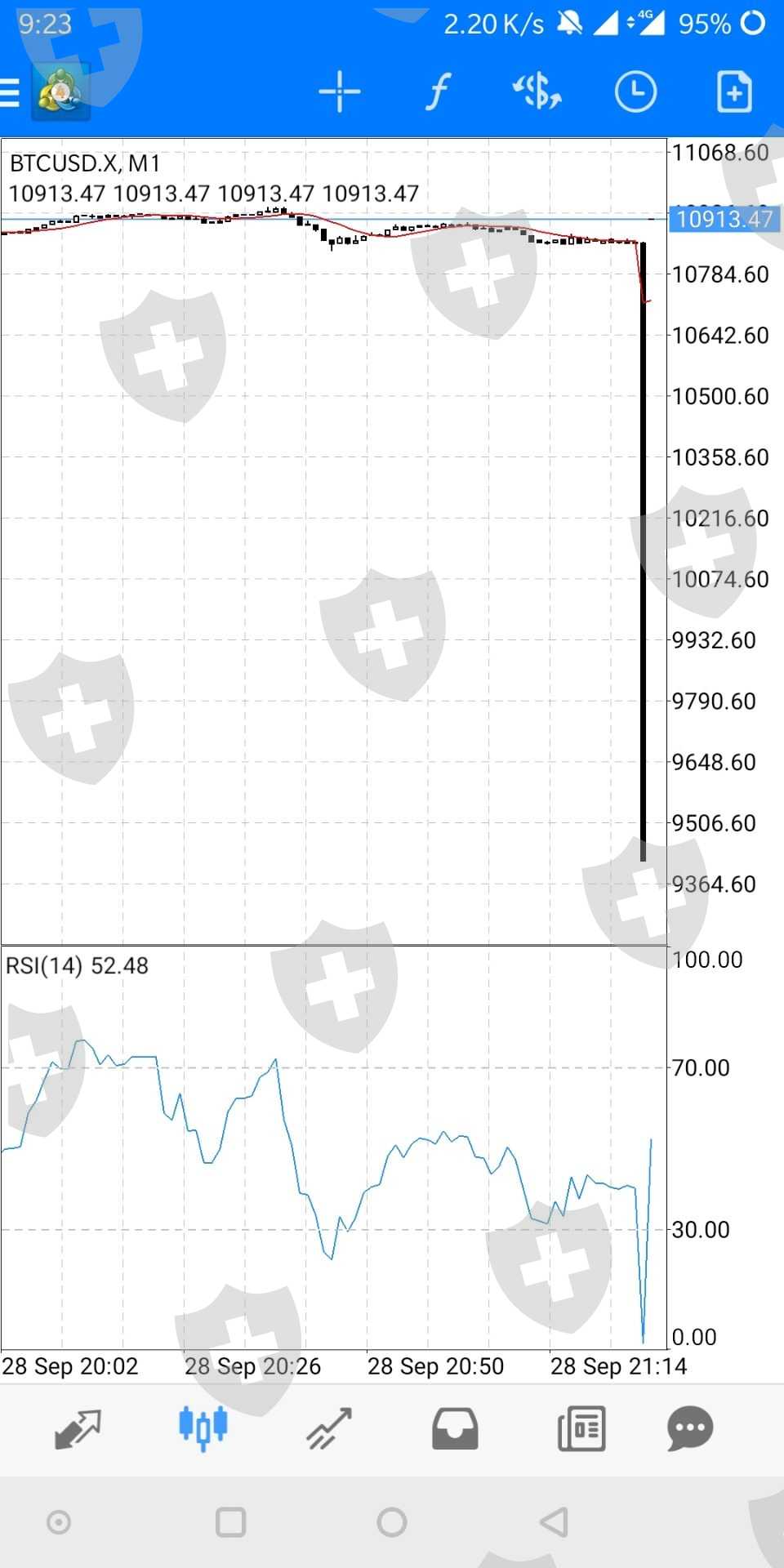Open the indicators function menu
This screenshot has height=1568, width=784.
439,91
